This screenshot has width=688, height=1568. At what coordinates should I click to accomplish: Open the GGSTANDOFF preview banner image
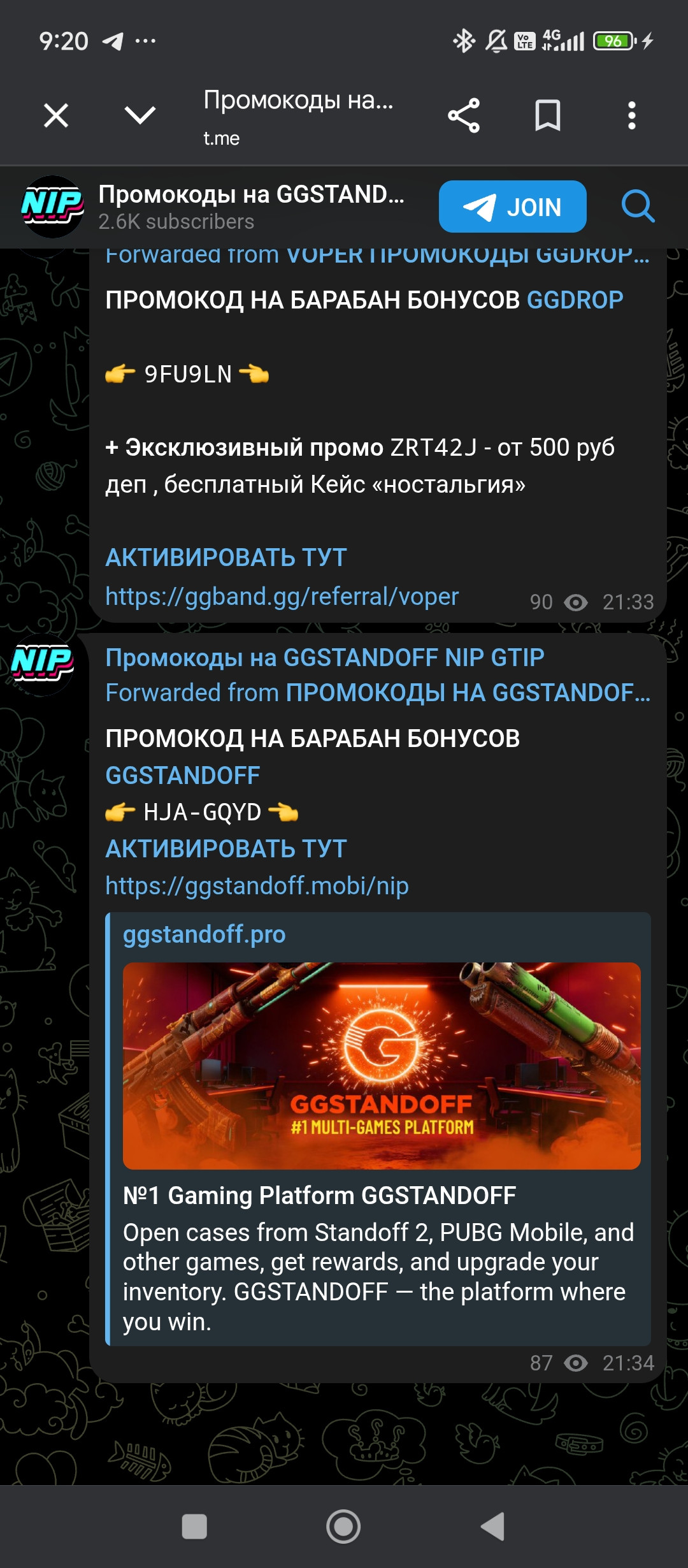click(x=382, y=1066)
